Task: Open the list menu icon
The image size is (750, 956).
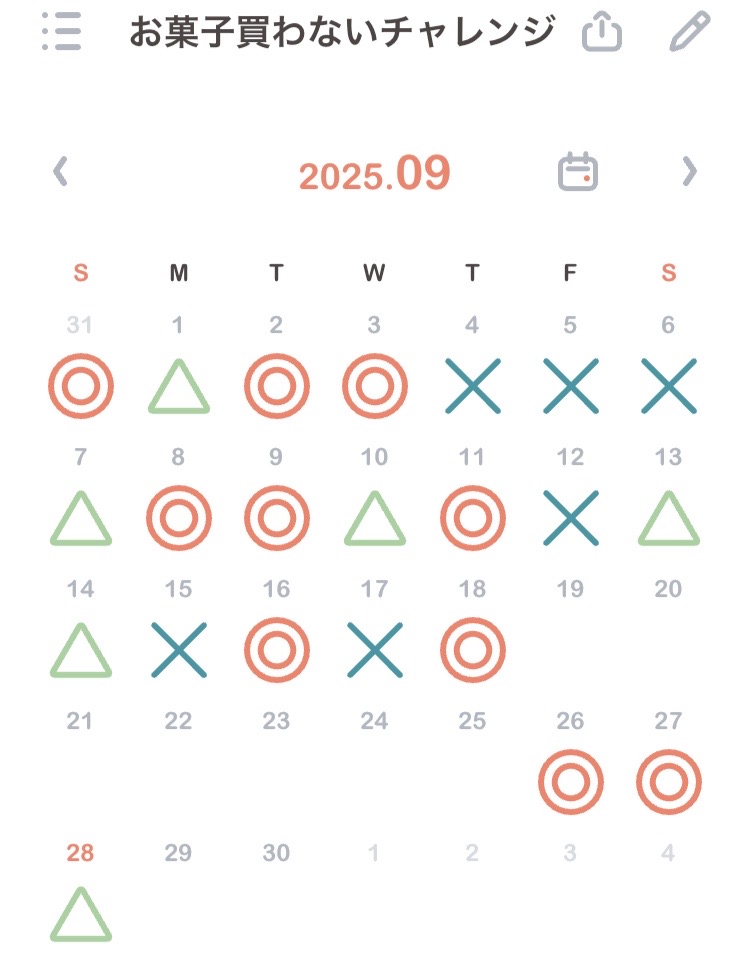Action: pos(62,33)
